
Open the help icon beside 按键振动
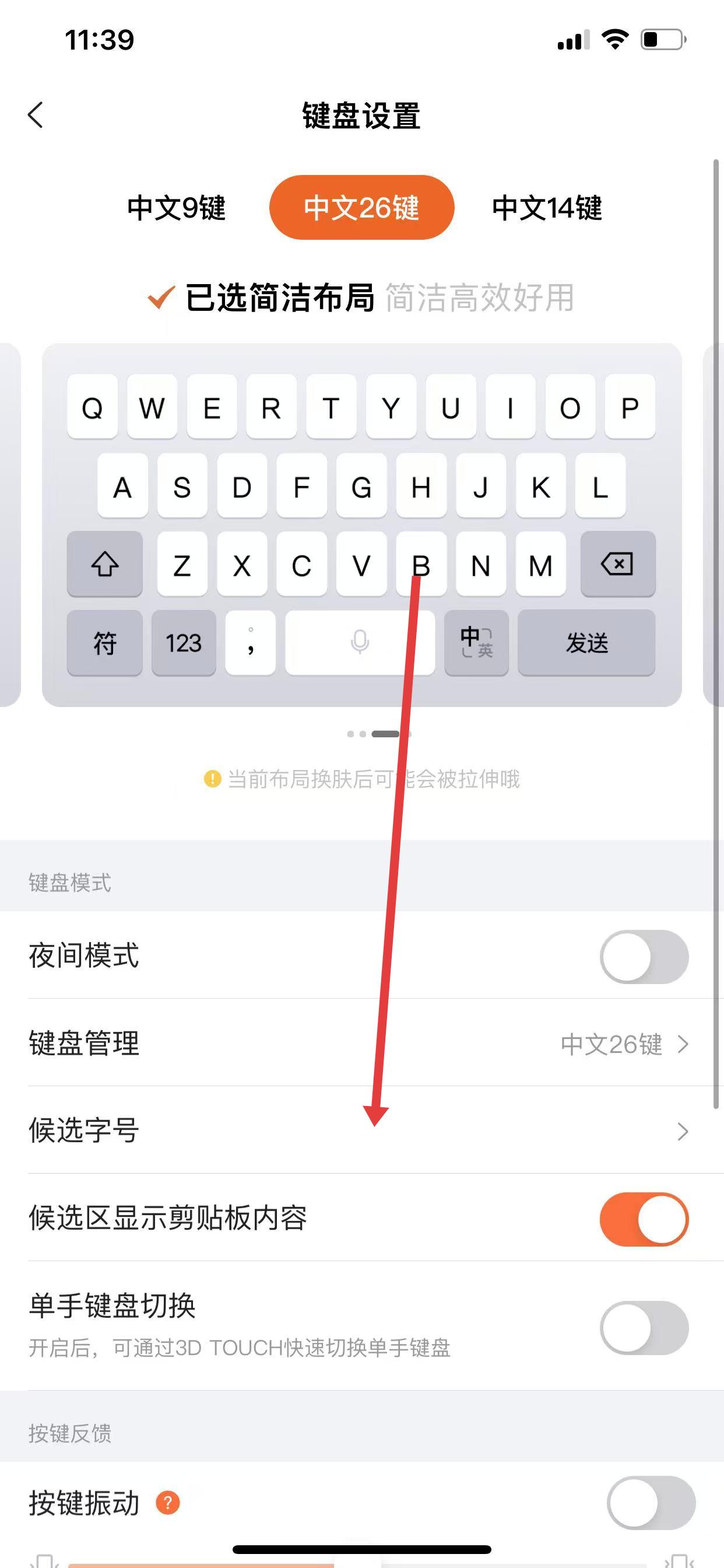click(168, 1503)
